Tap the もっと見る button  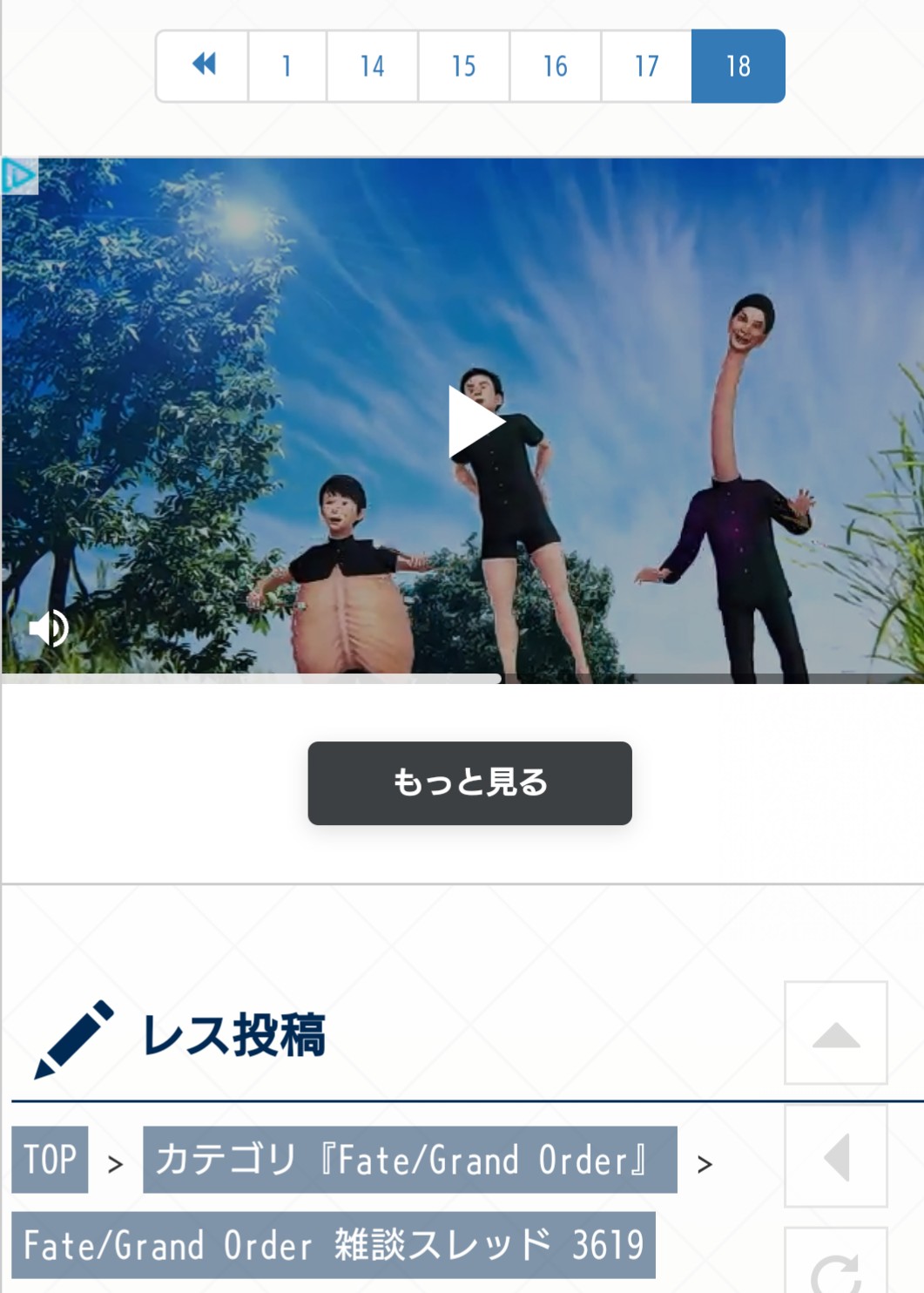pyautogui.click(x=469, y=782)
